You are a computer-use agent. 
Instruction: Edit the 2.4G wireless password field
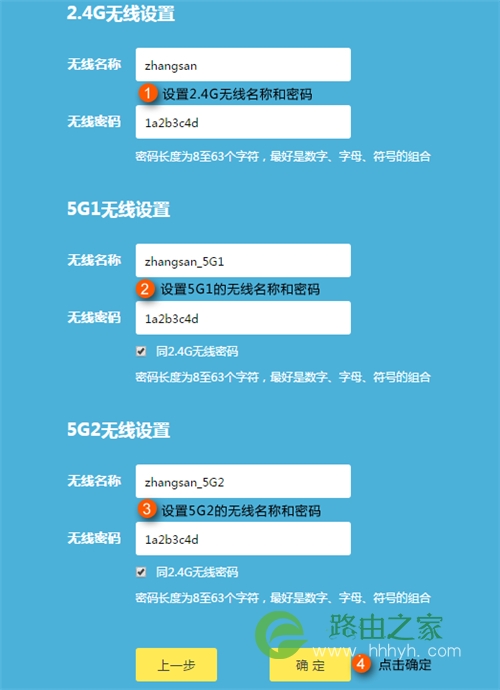pyautogui.click(x=243, y=122)
